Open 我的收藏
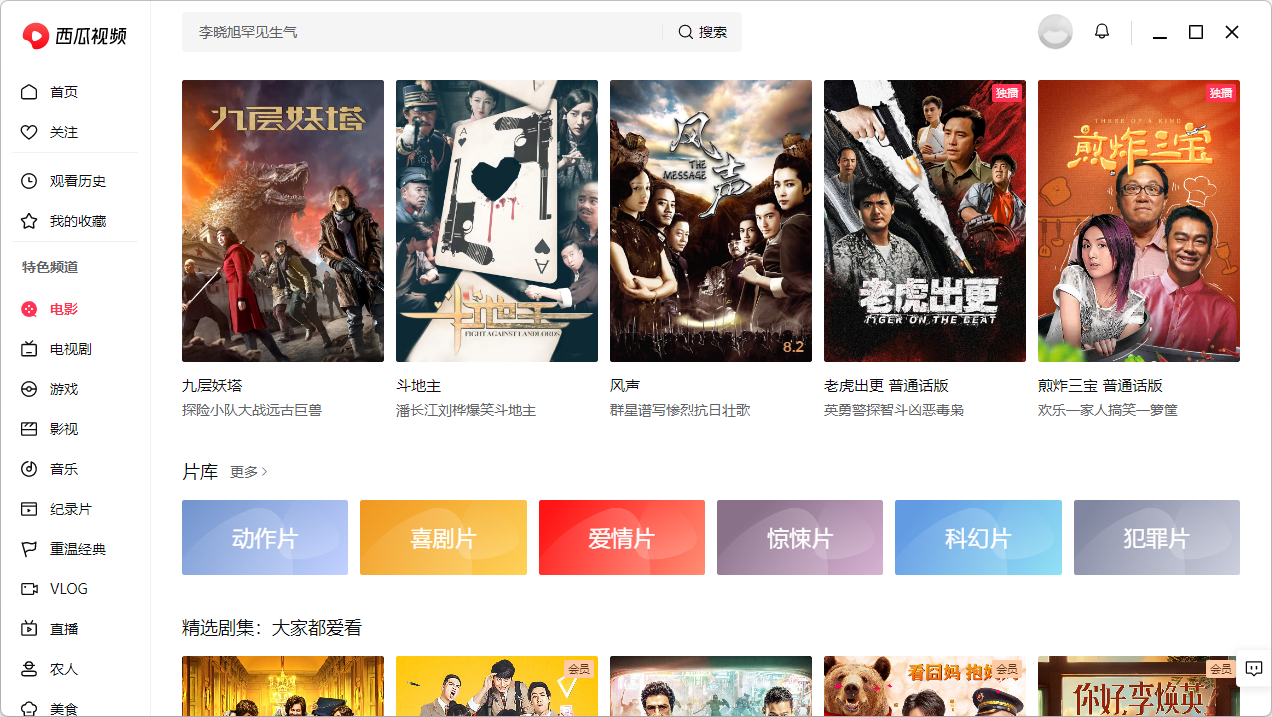 pos(77,221)
